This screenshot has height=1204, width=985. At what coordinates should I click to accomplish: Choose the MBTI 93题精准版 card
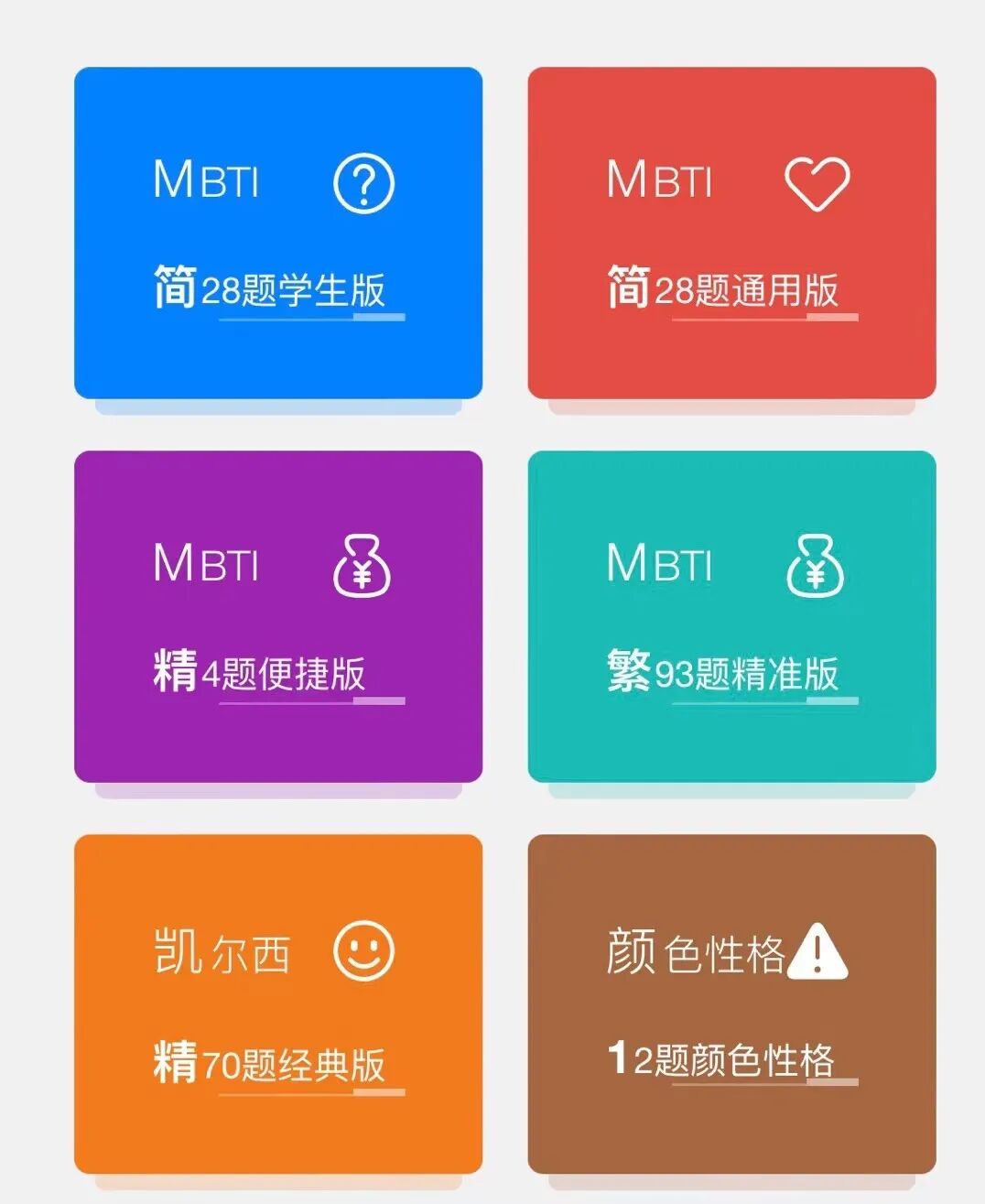tap(731, 616)
